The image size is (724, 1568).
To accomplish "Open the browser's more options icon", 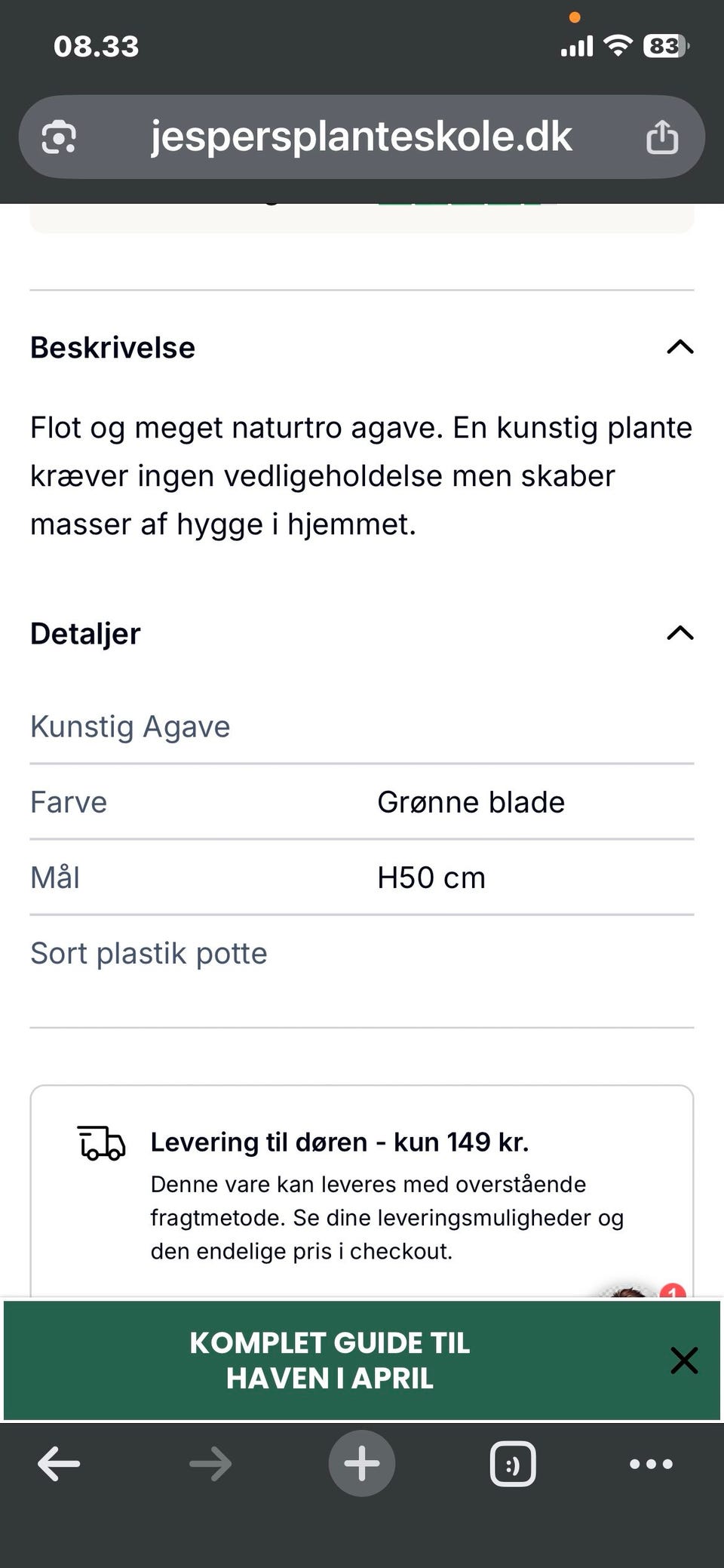I will coord(650,1464).
